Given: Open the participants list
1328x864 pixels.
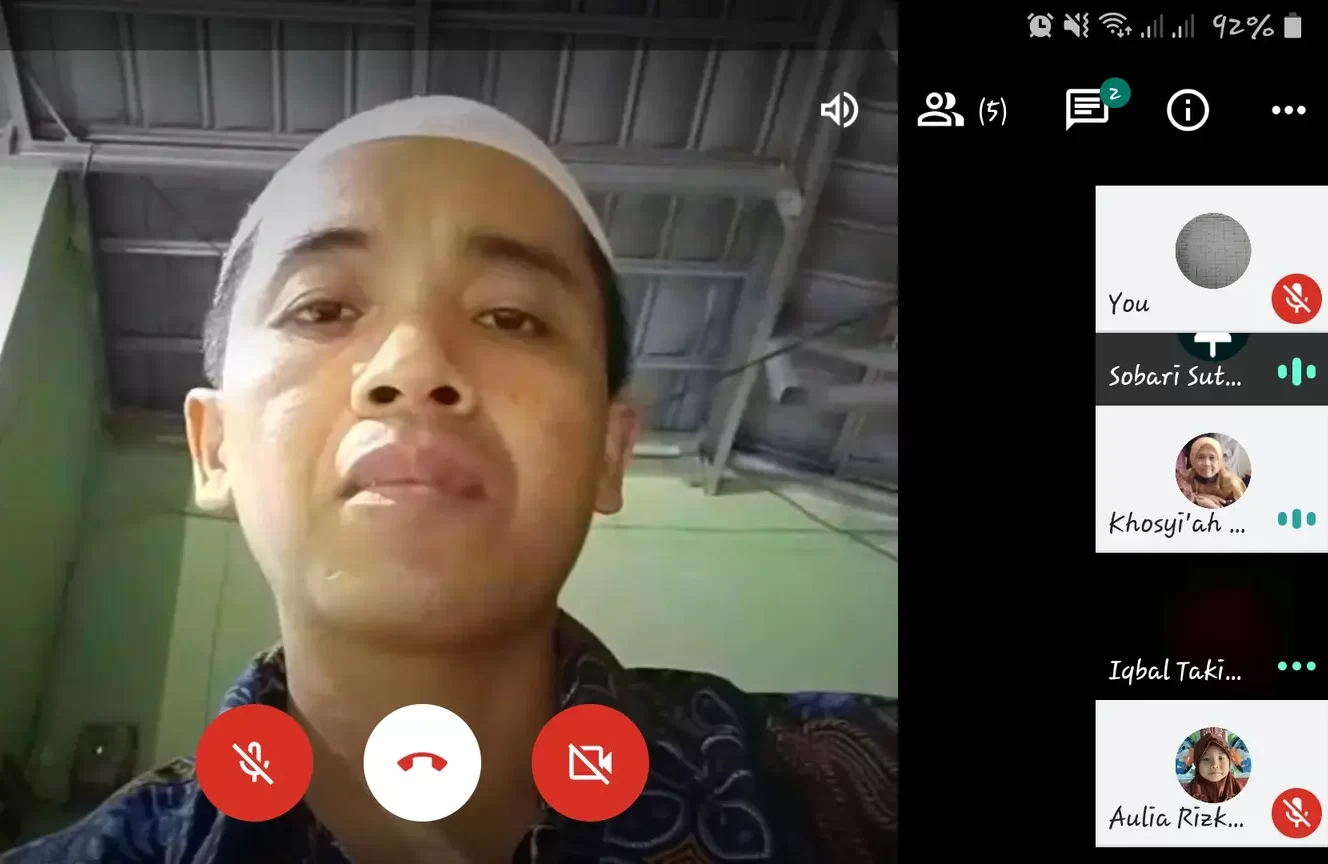Looking at the screenshot, I should pos(961,110).
